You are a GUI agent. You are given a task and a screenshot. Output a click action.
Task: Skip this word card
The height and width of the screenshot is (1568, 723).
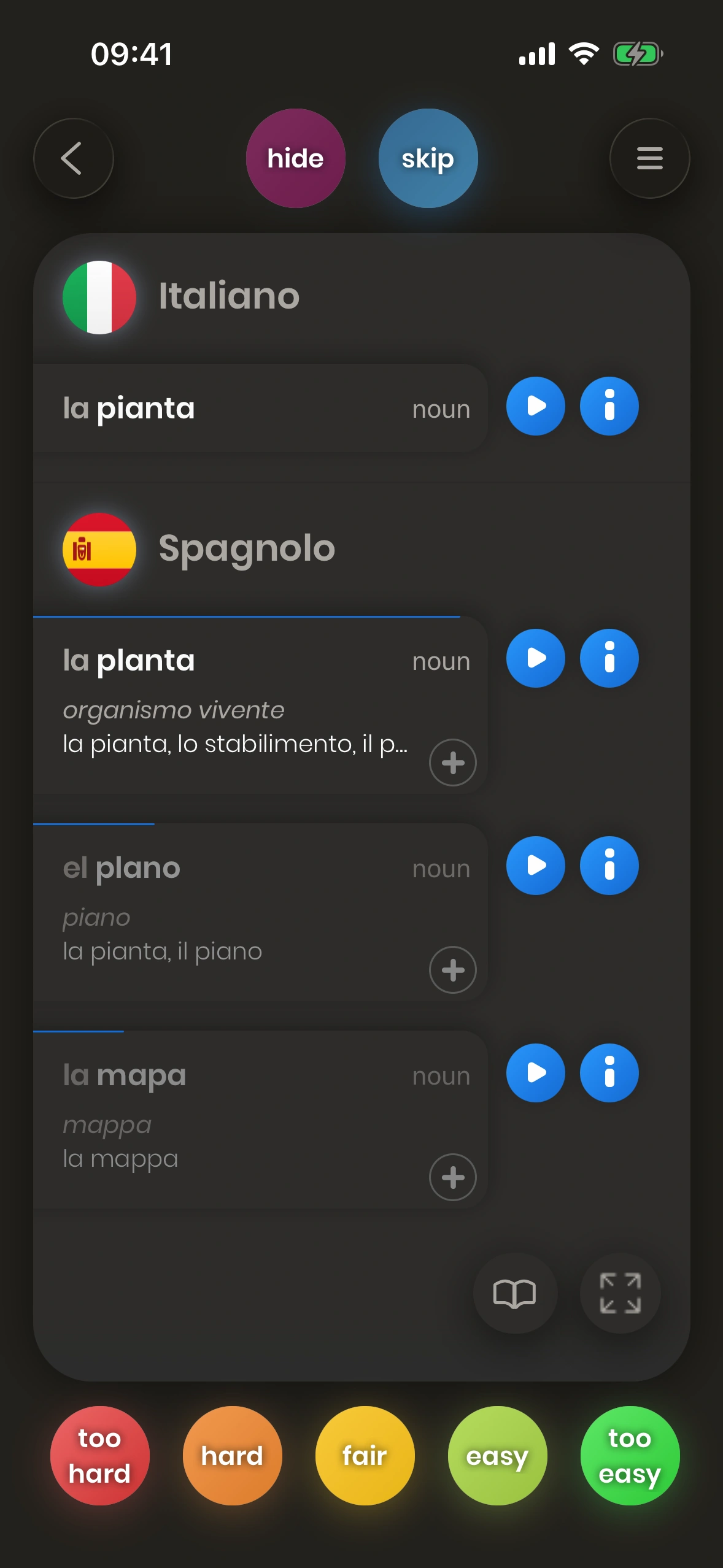click(x=428, y=158)
